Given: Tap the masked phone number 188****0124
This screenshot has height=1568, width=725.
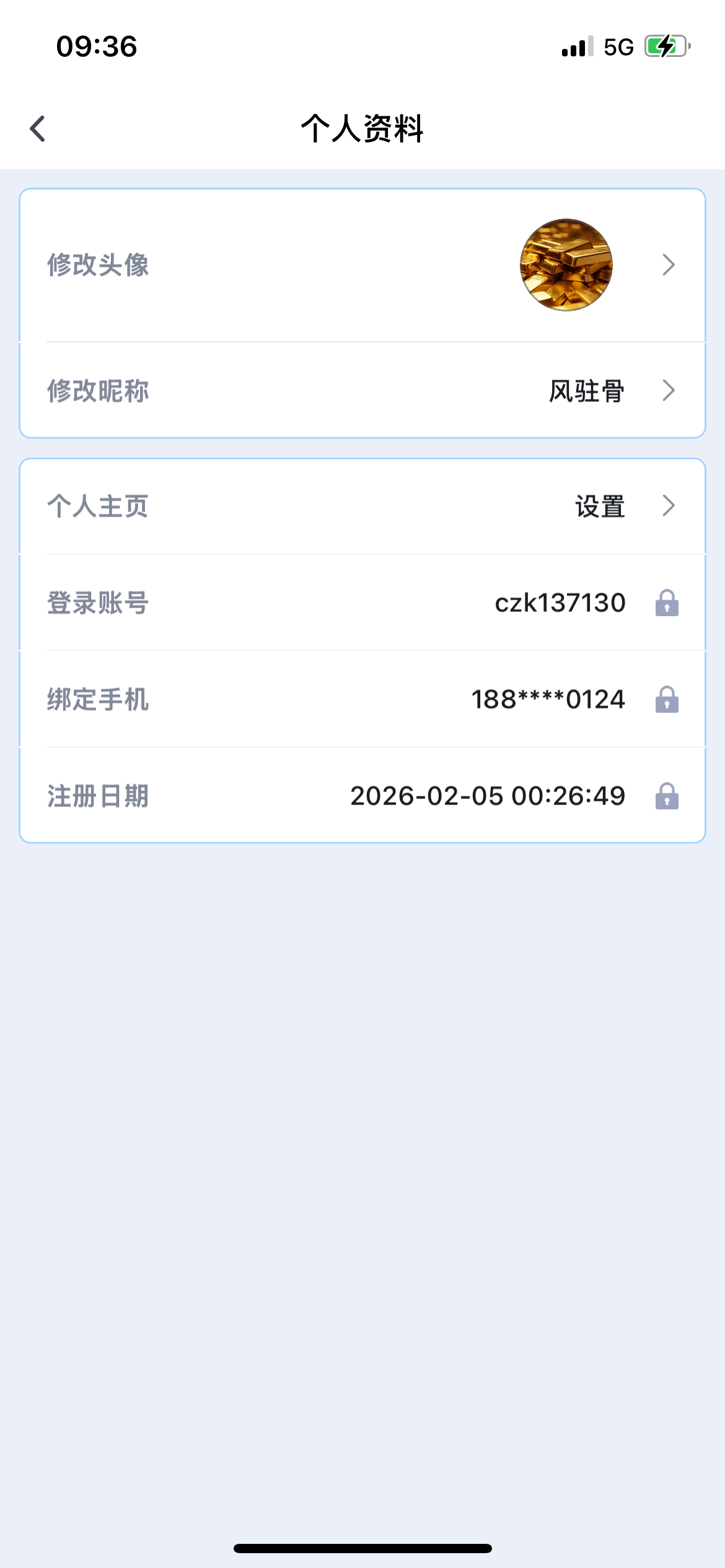Looking at the screenshot, I should tap(548, 700).
